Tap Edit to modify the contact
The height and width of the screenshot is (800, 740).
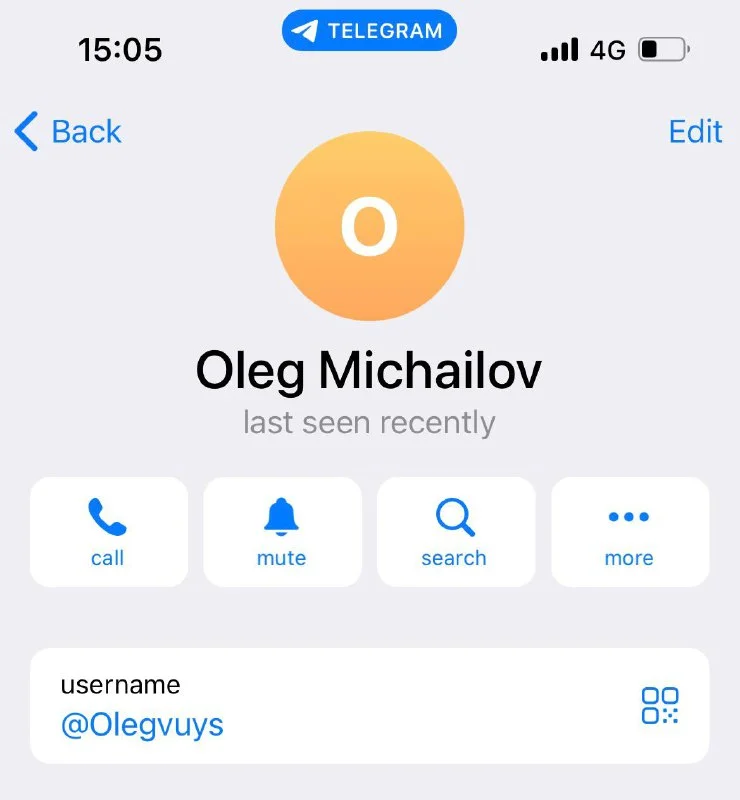[695, 132]
